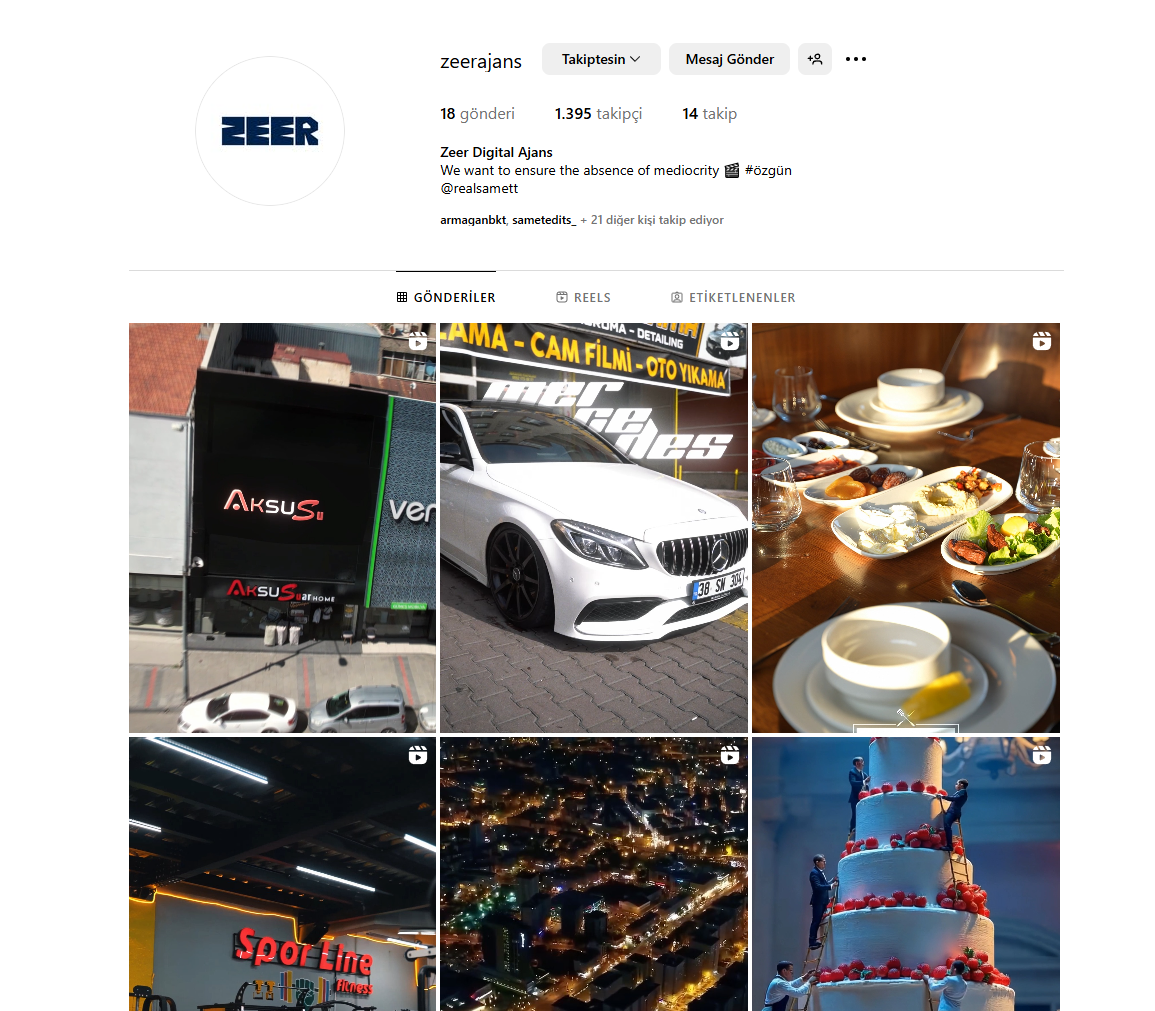Select the Gönderiler tab
The height and width of the screenshot is (1011, 1155).
click(446, 297)
